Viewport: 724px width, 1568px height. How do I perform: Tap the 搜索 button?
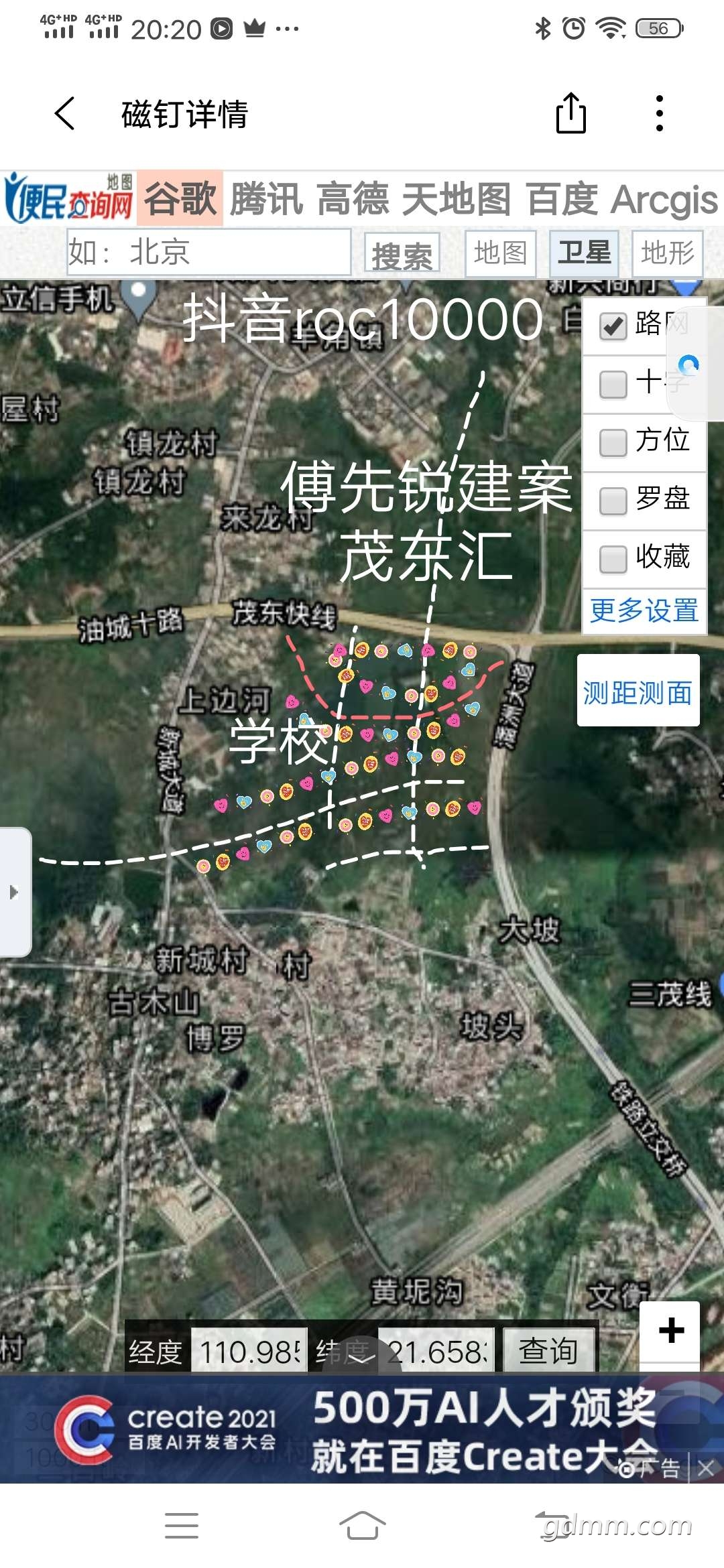pos(402,254)
